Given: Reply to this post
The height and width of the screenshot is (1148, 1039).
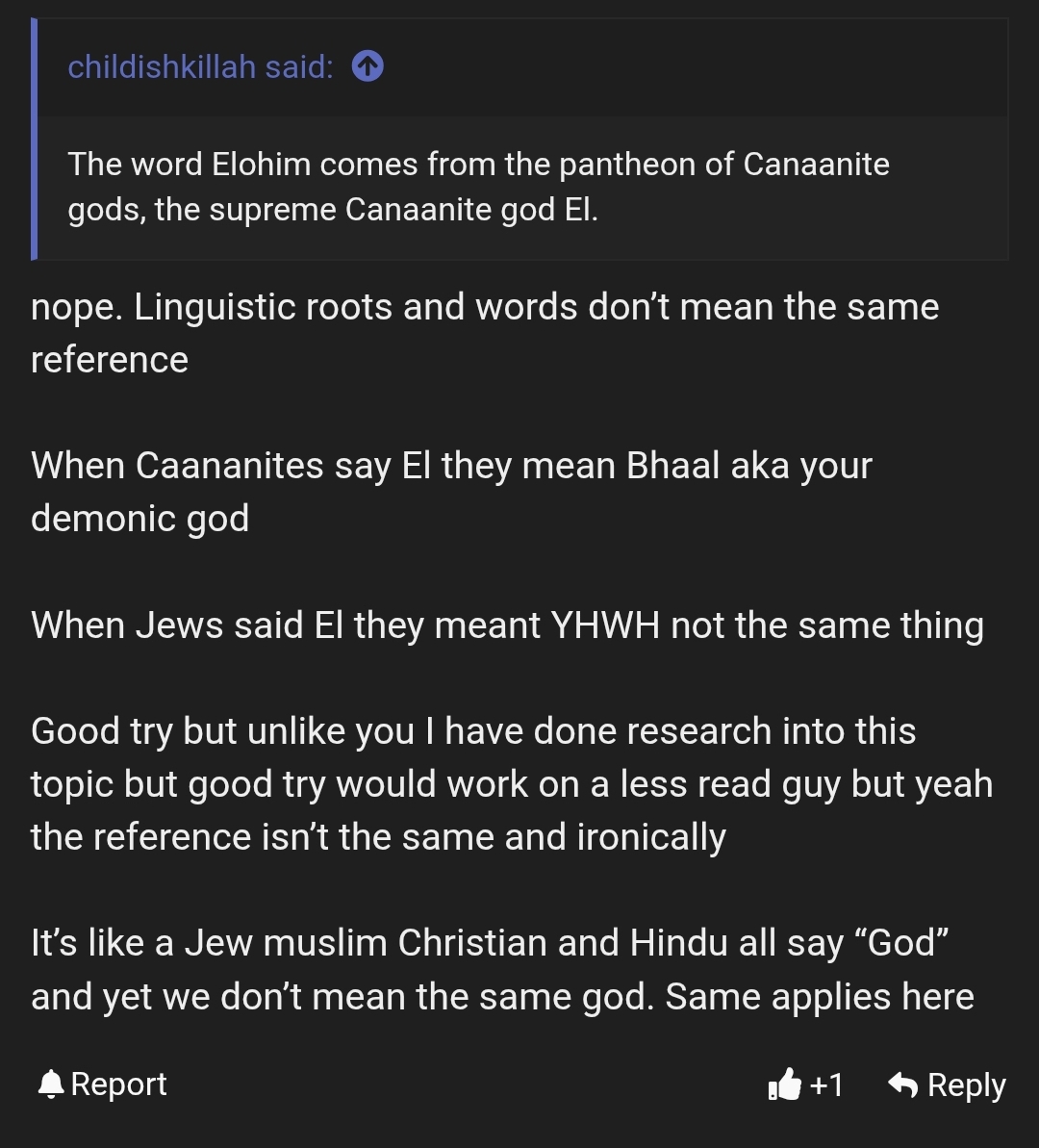Looking at the screenshot, I should coord(947,1085).
